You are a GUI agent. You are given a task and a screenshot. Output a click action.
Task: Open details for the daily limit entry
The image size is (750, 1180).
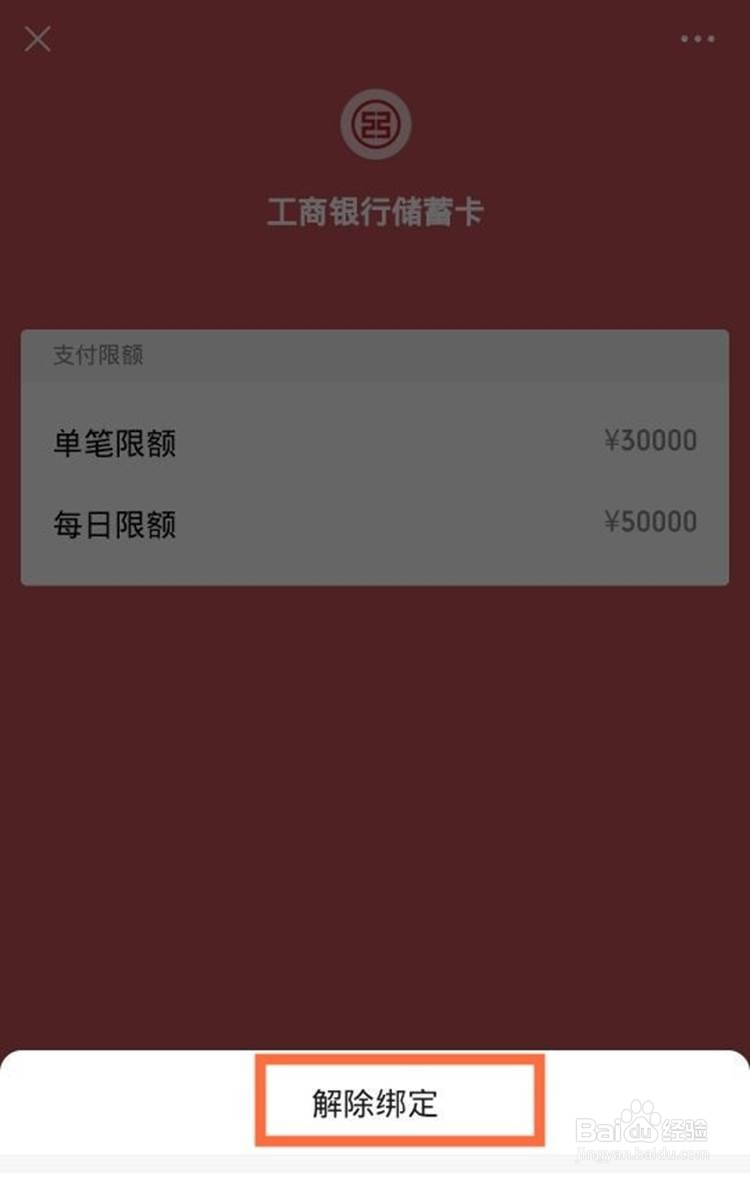(375, 523)
